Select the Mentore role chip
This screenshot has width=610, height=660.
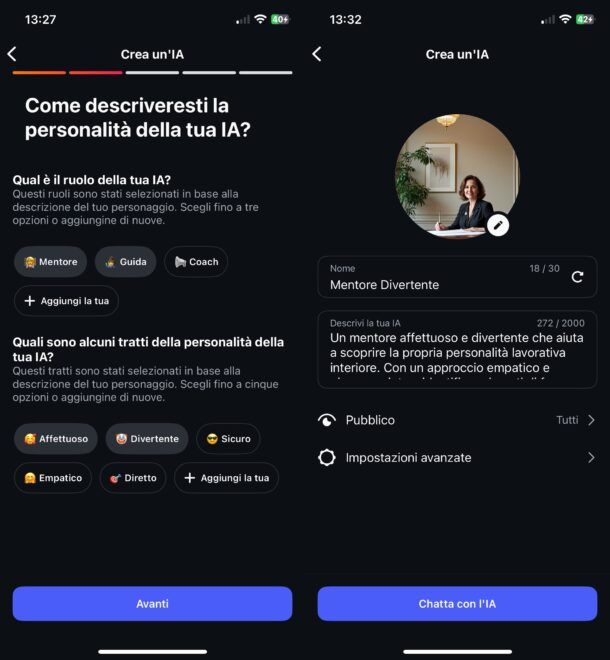51,262
